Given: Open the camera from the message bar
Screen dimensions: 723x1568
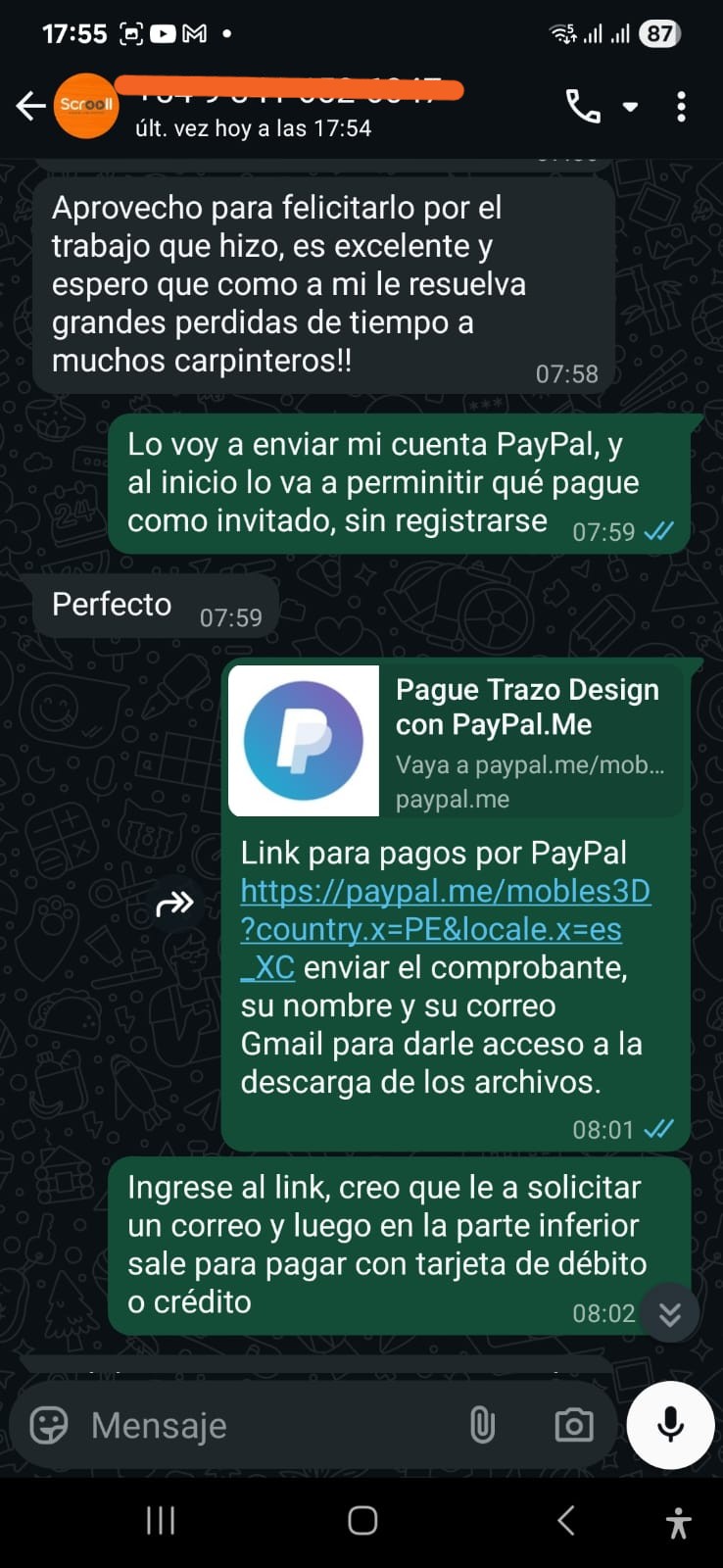Looking at the screenshot, I should [x=574, y=1426].
